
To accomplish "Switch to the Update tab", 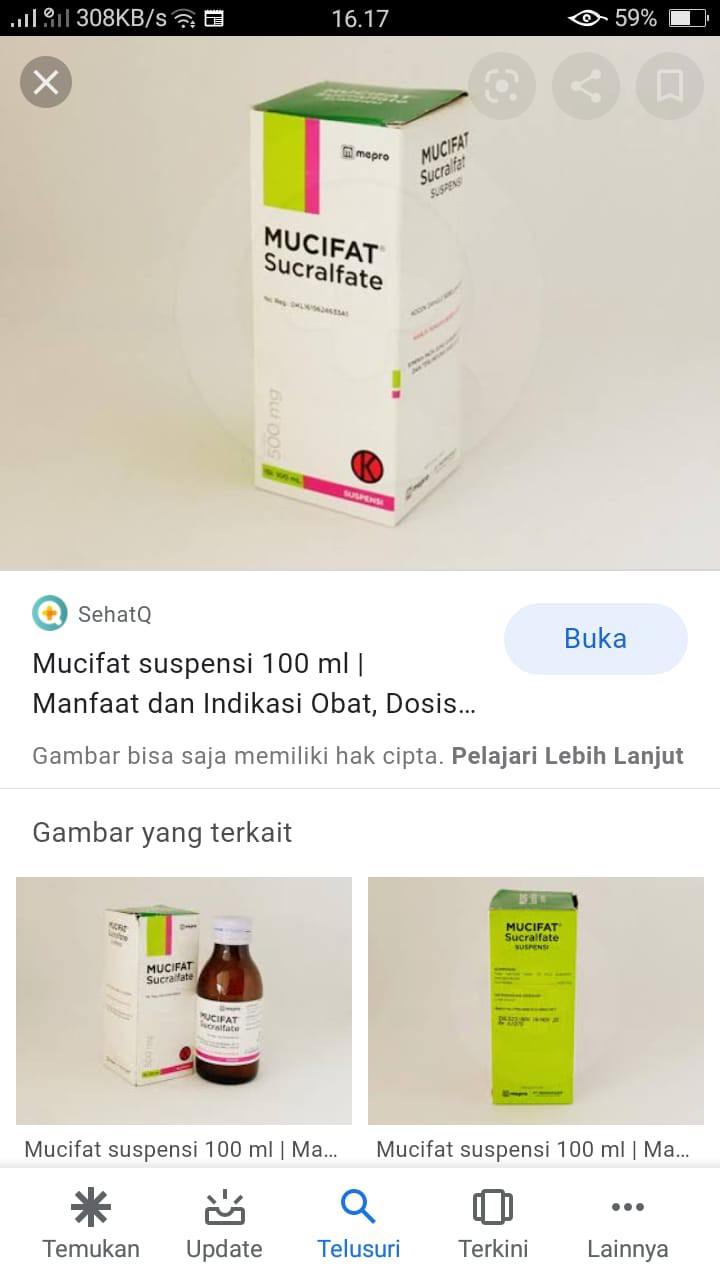I will [x=224, y=1224].
